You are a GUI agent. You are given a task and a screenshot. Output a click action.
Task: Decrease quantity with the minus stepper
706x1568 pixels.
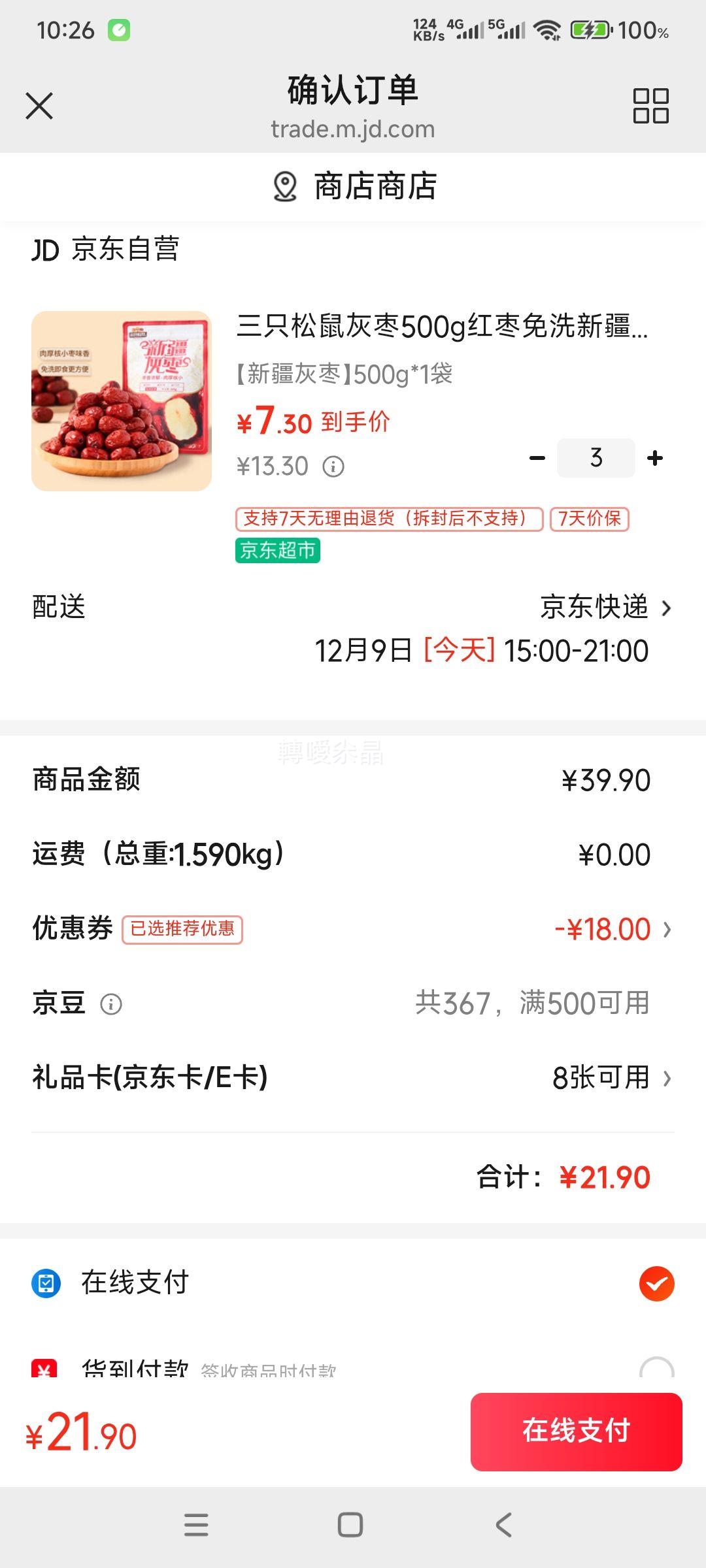pyautogui.click(x=537, y=457)
